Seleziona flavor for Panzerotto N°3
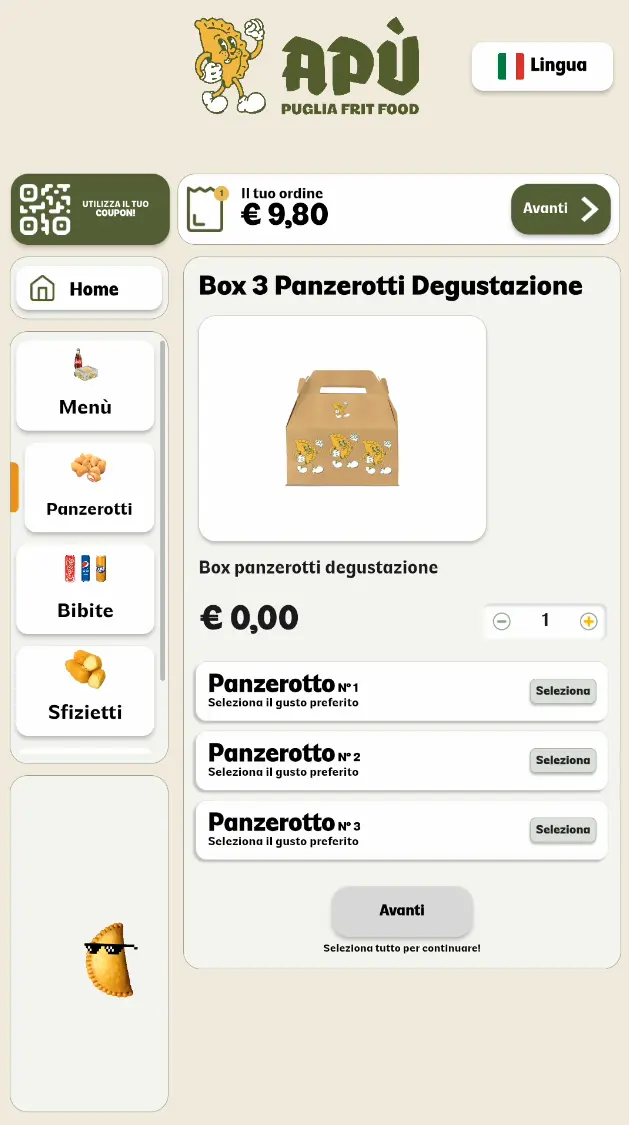The image size is (629, 1125). 563,829
